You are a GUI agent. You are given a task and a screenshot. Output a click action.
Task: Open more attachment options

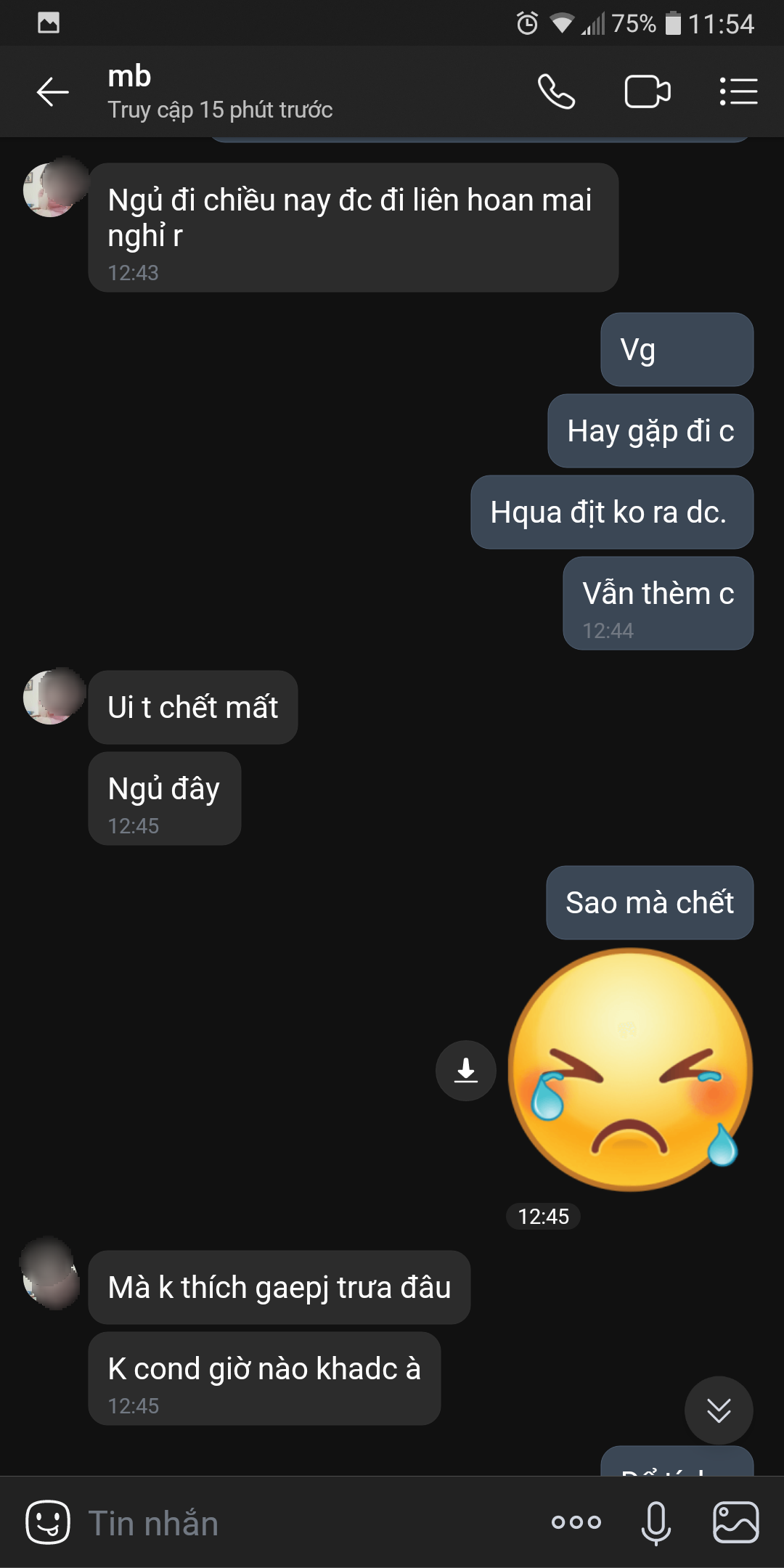(x=576, y=1522)
